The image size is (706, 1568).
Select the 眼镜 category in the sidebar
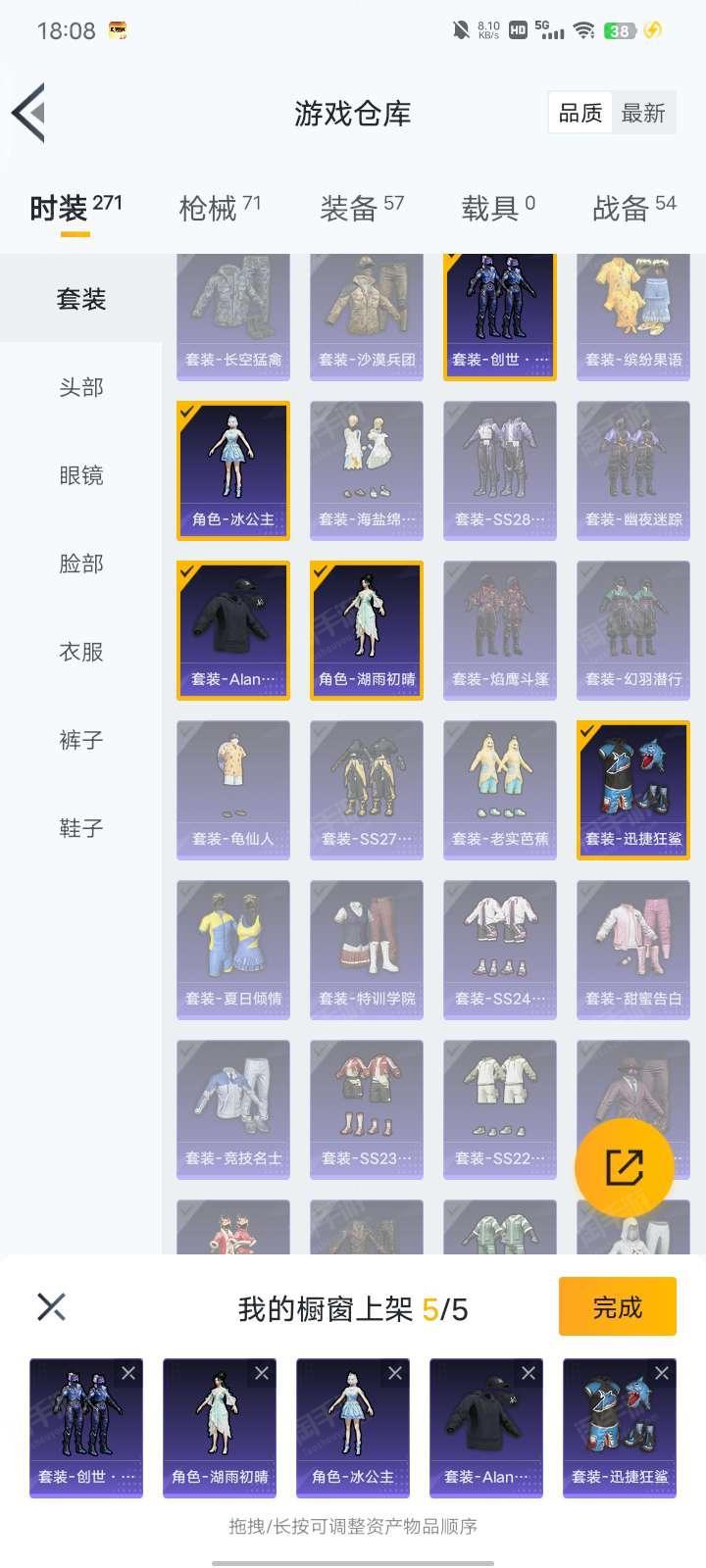point(81,475)
